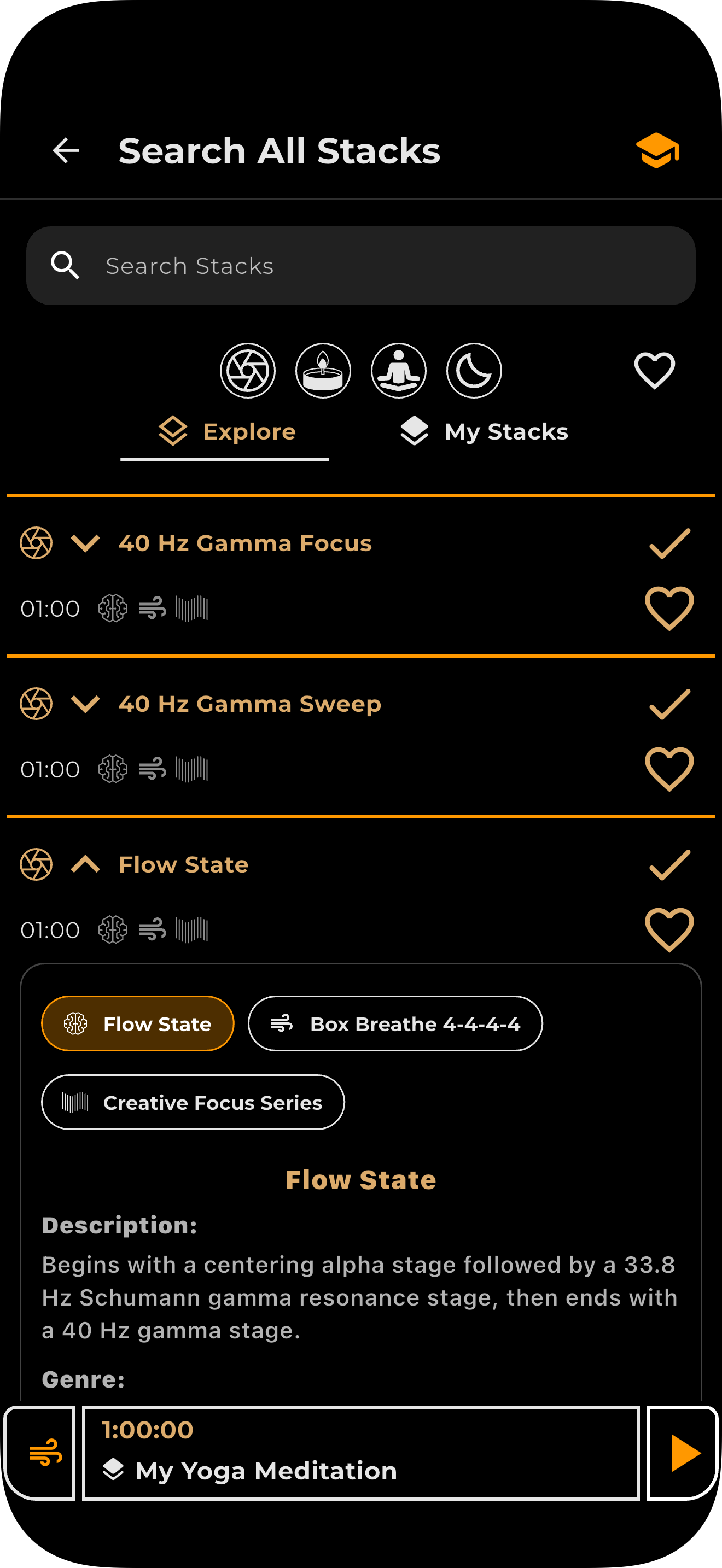The width and height of the screenshot is (722, 1568).
Task: Collapse the Flow State details
Action: click(86, 864)
